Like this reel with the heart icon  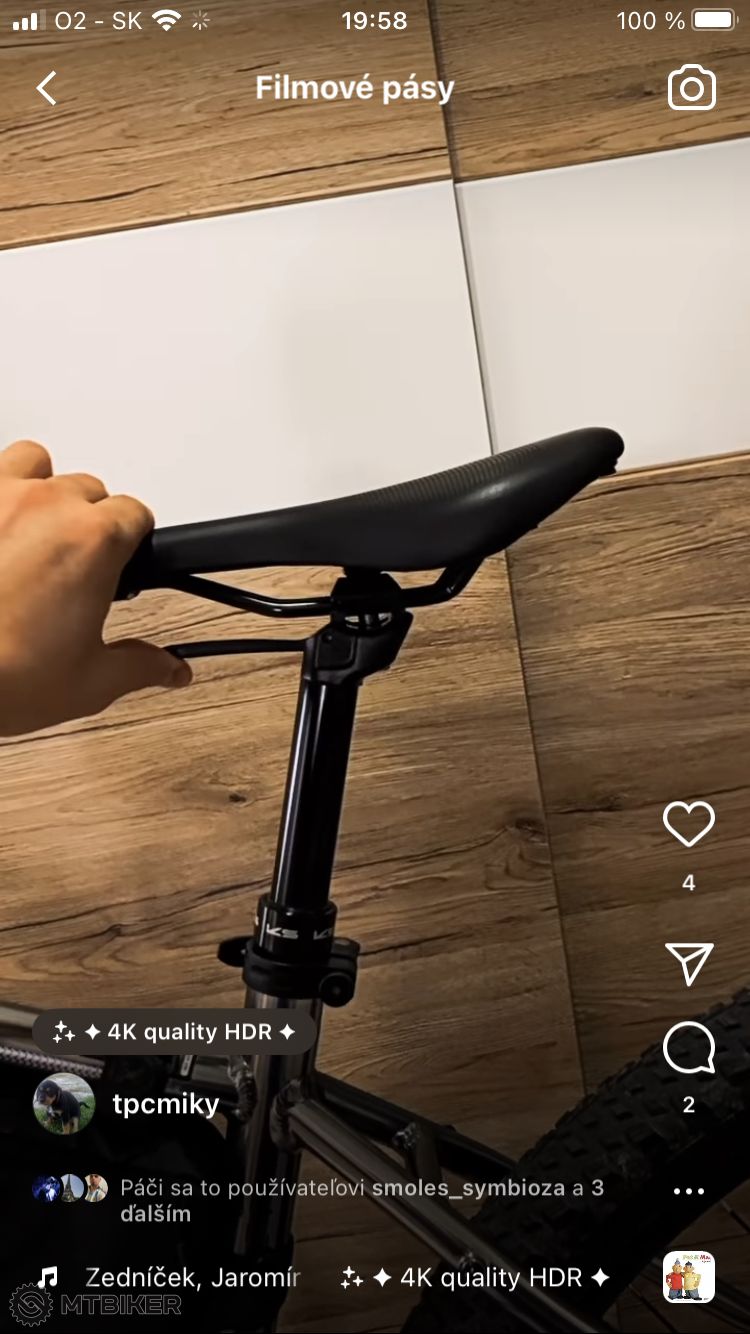tap(689, 825)
